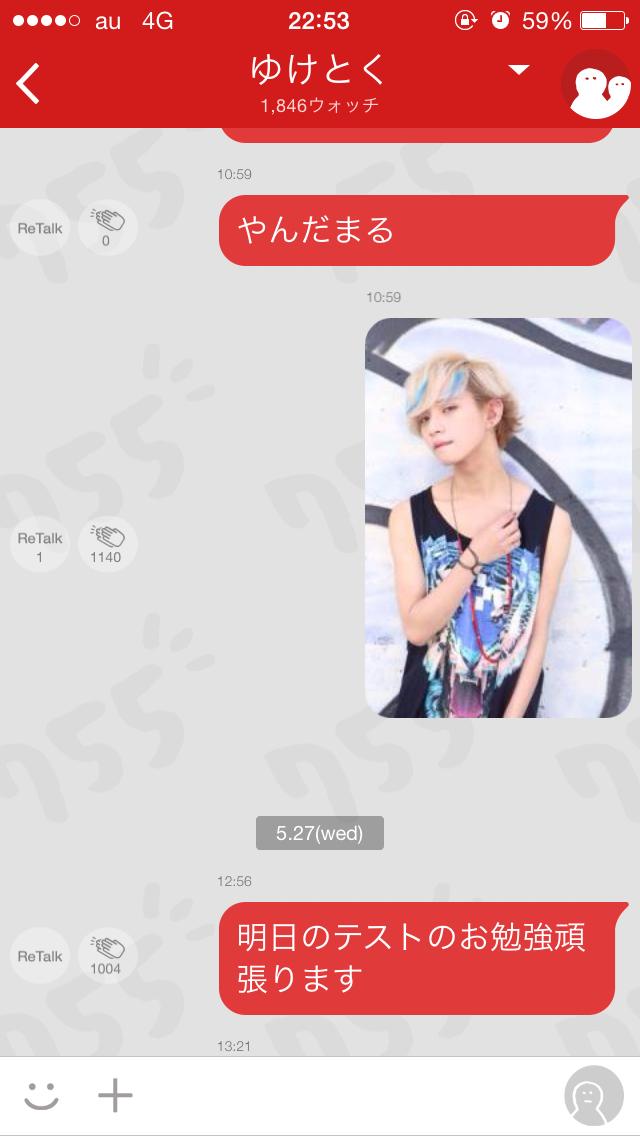Go back with the top-left arrow
The height and width of the screenshot is (1136, 640).
click(30, 84)
